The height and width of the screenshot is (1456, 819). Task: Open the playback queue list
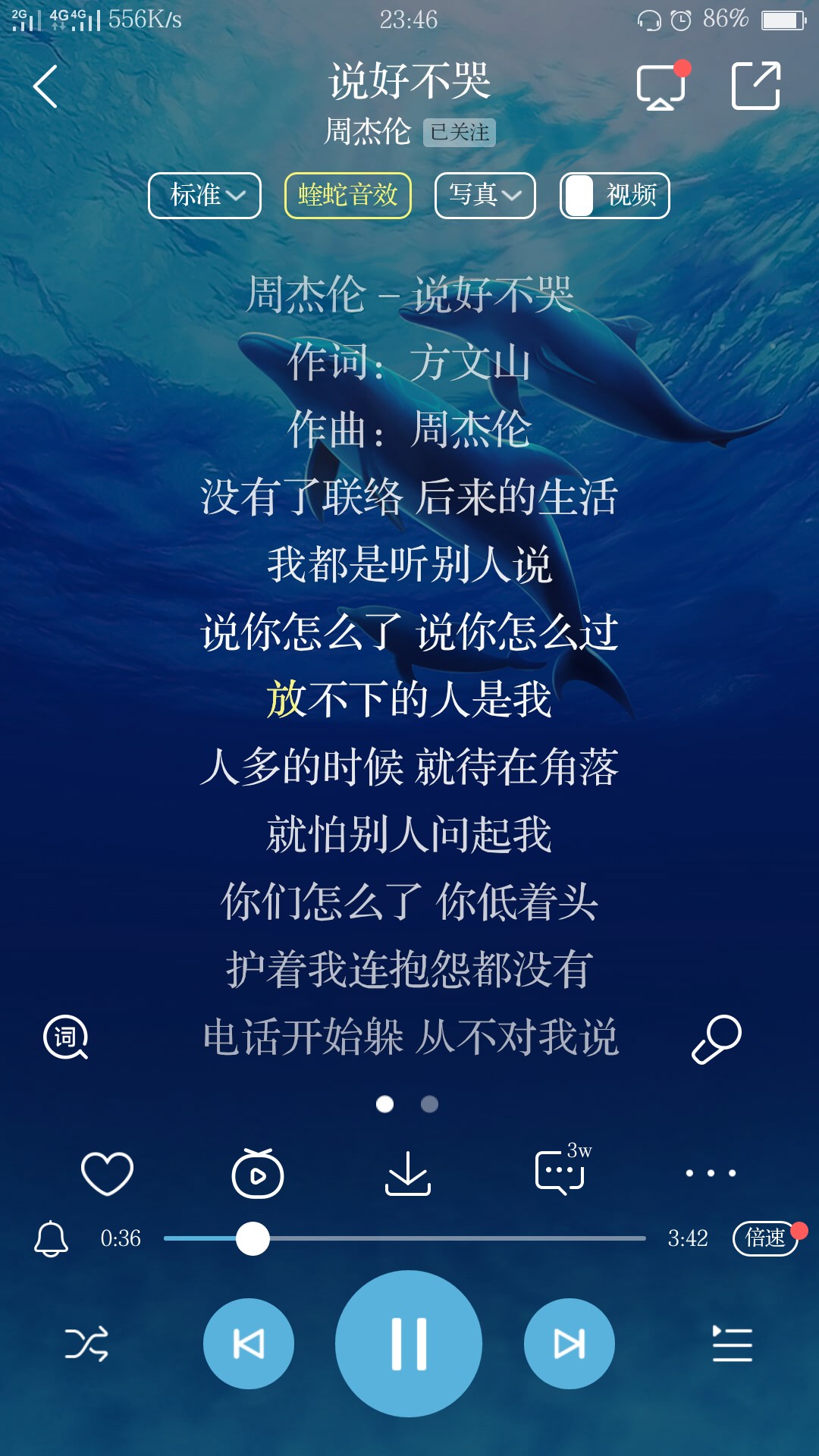click(x=732, y=1344)
